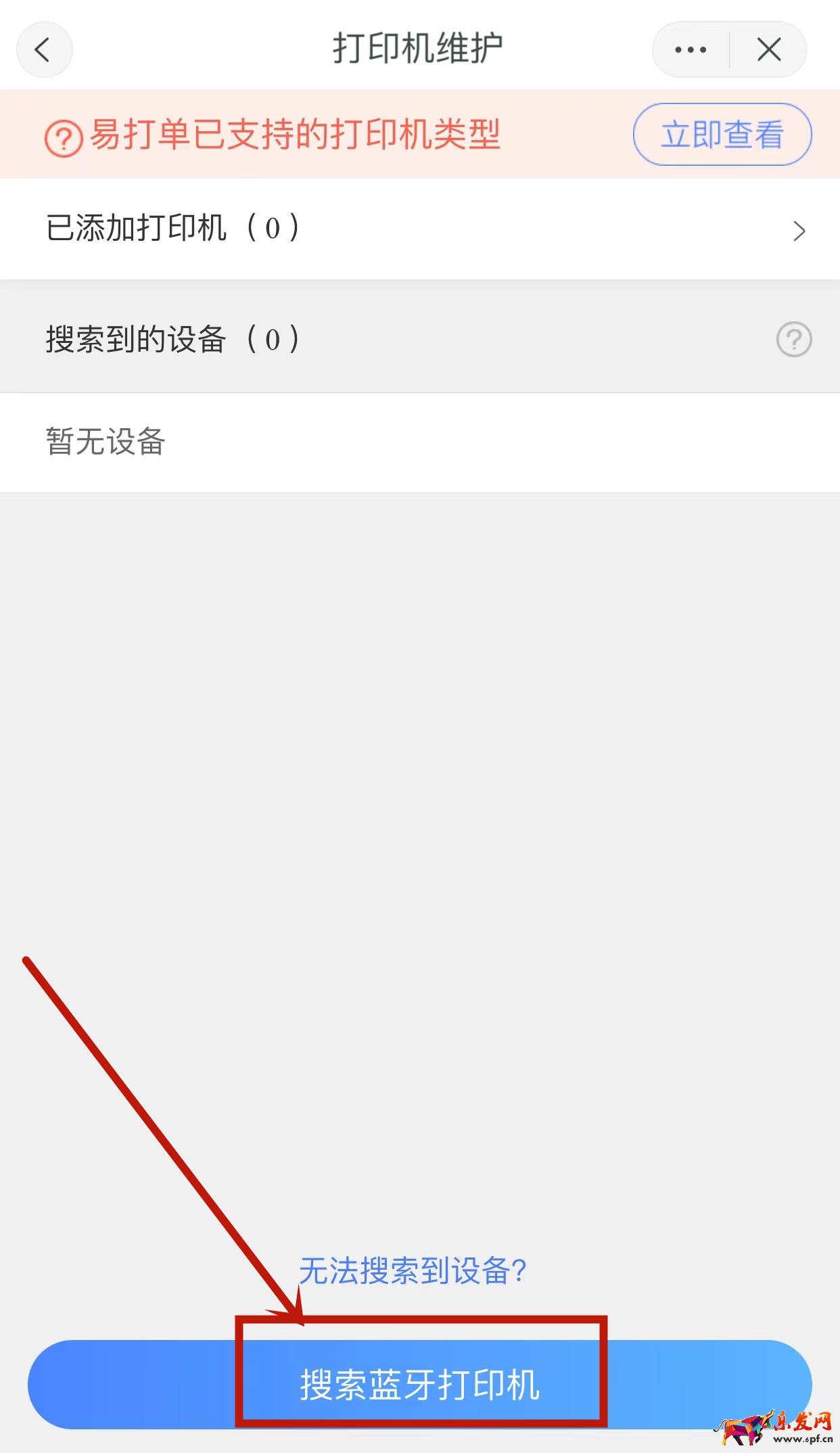Image resolution: width=840 pixels, height=1453 pixels.
Task: Open help icon beside 搜索到的设备
Action: (x=793, y=339)
